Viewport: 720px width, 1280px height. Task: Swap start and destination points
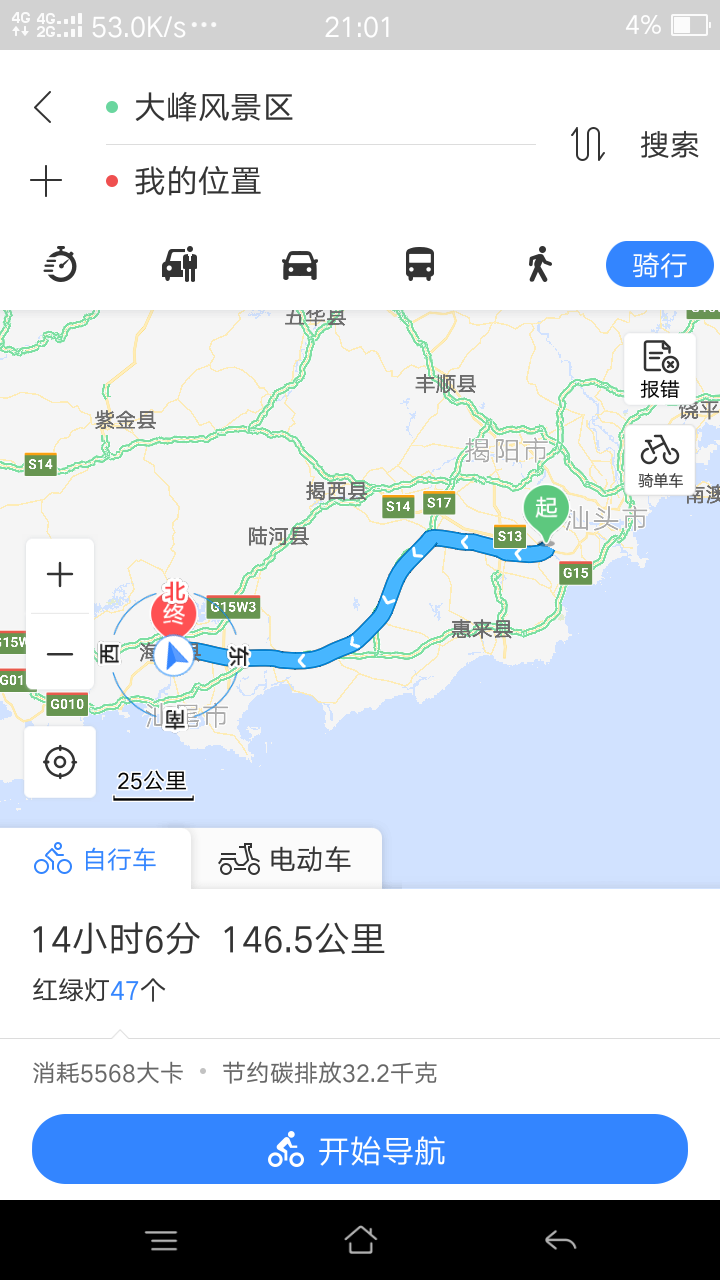588,144
